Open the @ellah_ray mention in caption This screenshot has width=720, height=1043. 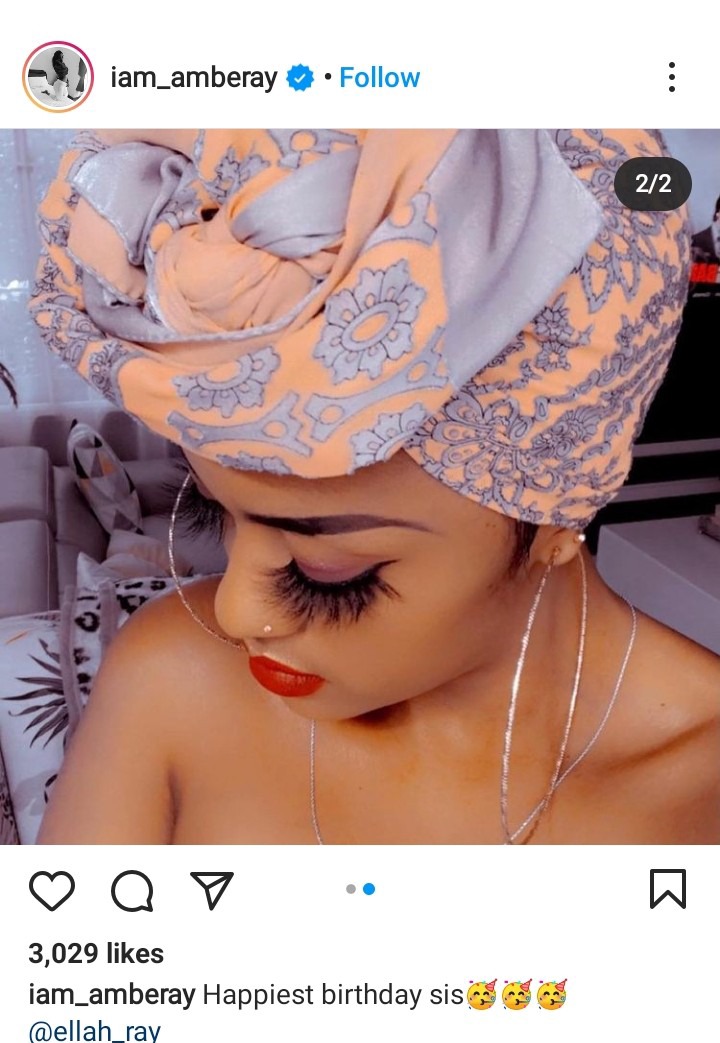coord(95,1030)
